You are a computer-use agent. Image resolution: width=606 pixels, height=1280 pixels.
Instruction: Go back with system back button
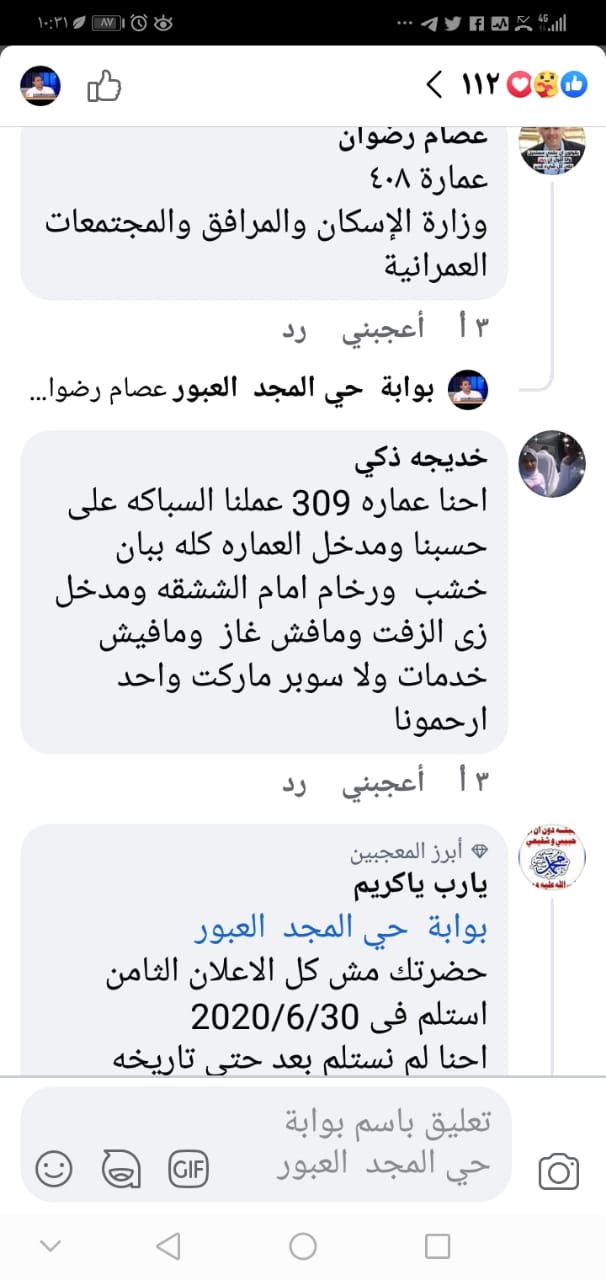point(169,1246)
